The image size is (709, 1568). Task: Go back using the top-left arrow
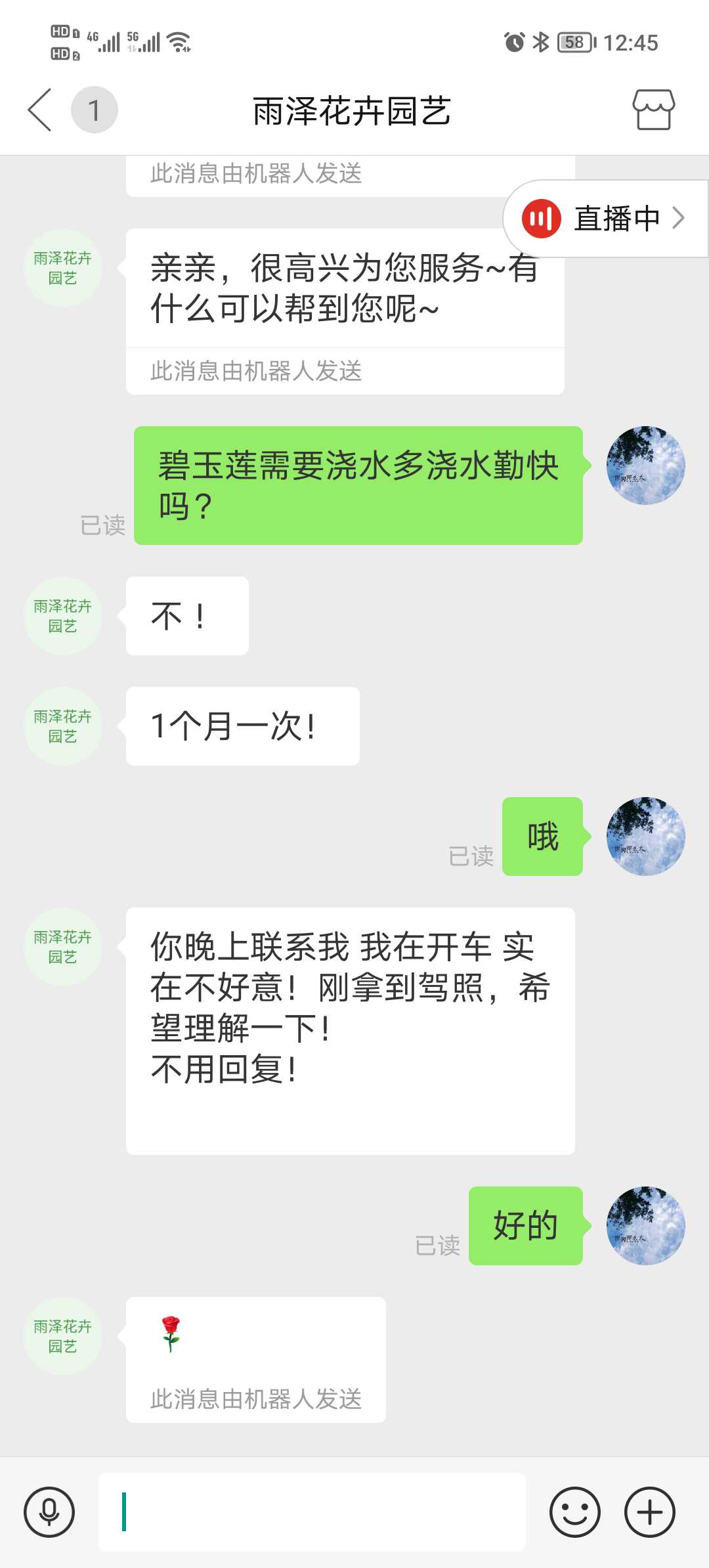(39, 110)
